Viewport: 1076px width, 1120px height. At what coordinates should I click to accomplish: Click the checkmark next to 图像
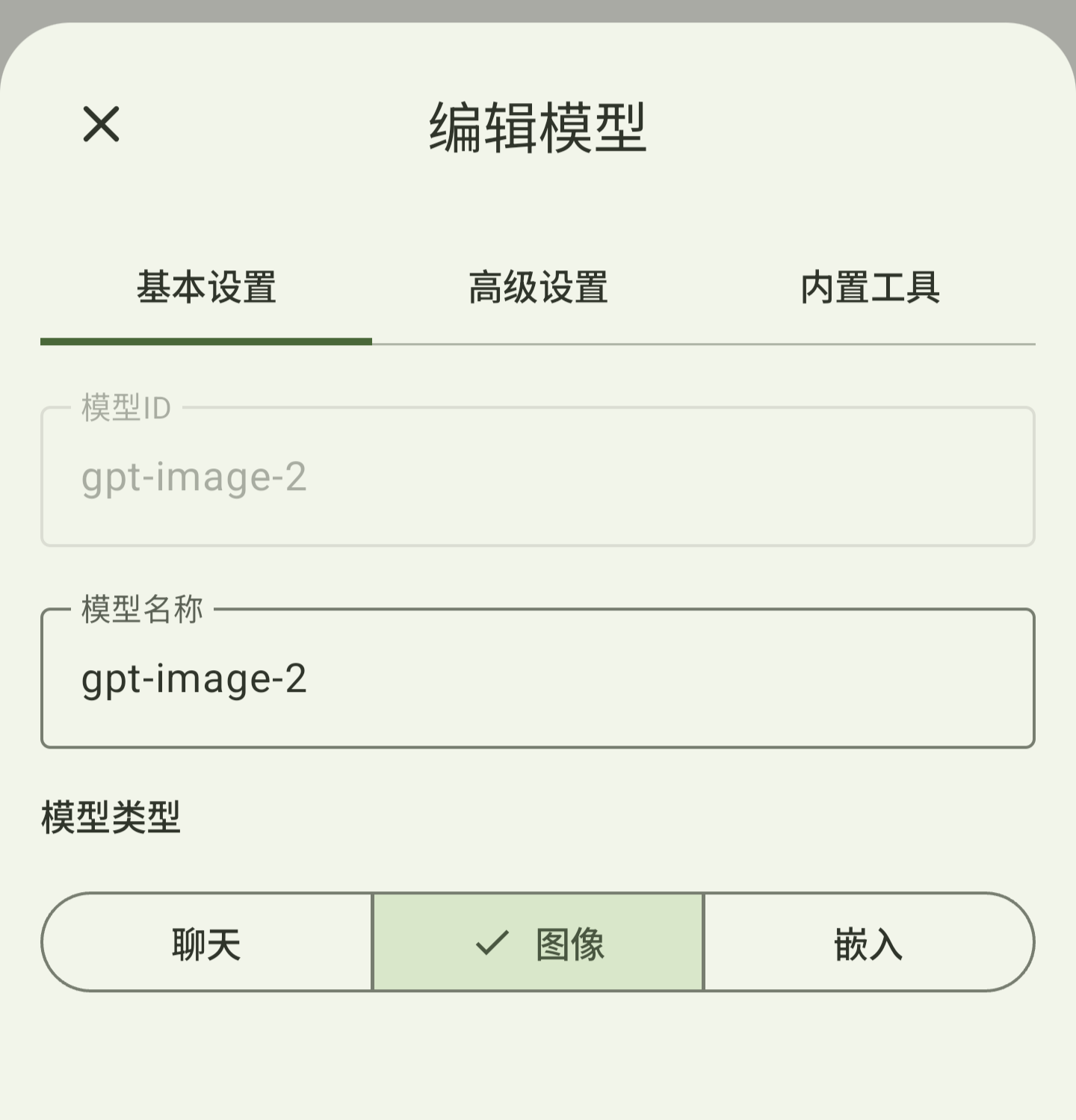coord(490,943)
